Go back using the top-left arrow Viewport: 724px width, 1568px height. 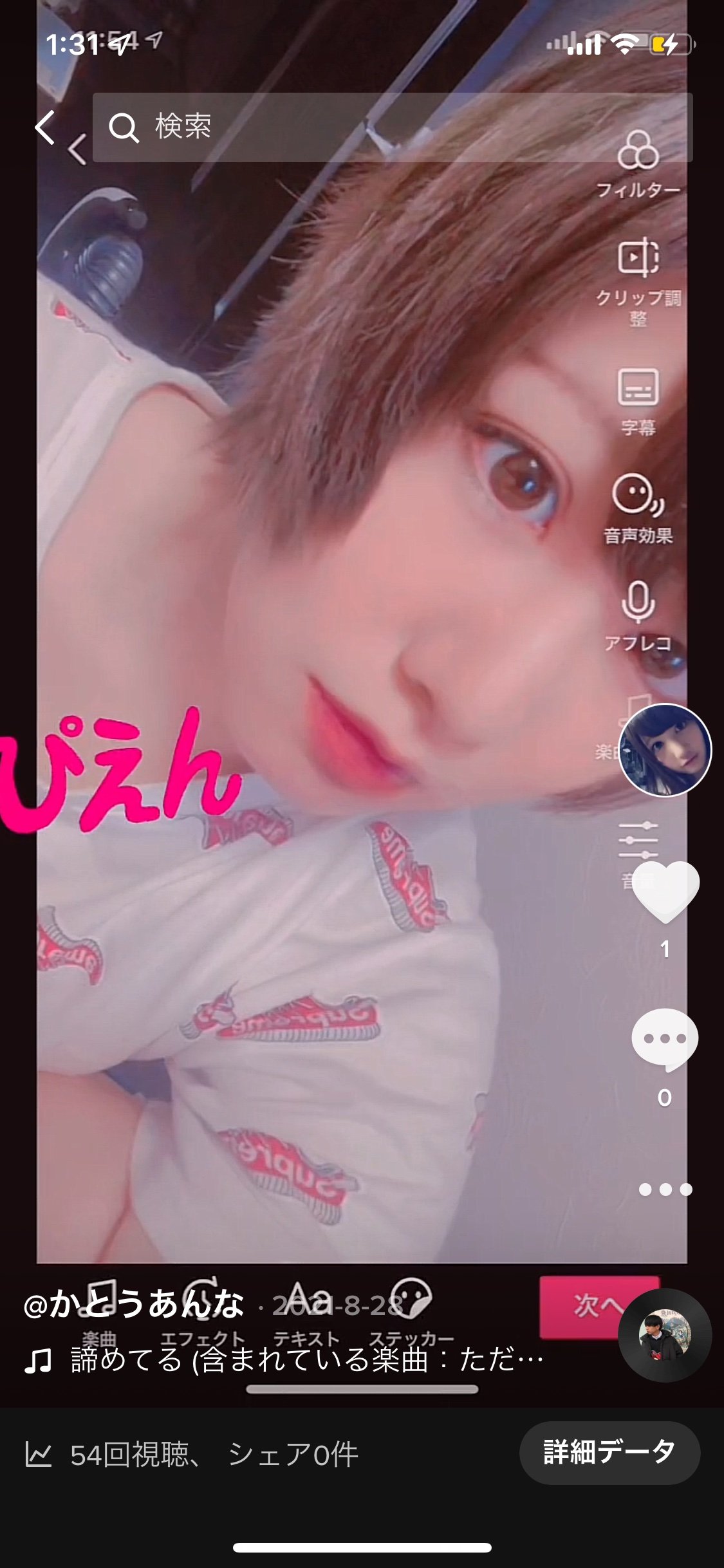coord(45,127)
